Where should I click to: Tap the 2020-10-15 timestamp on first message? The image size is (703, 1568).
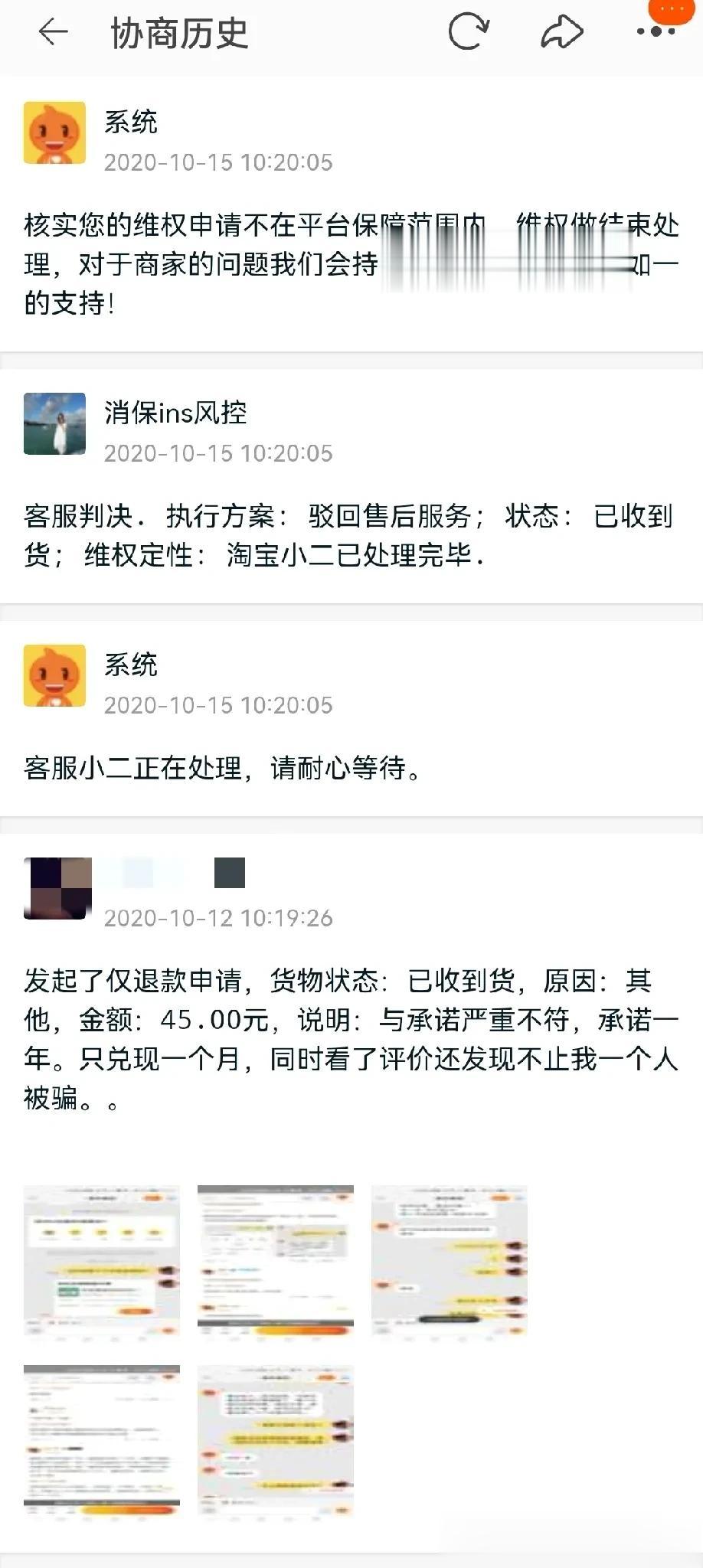point(221,164)
